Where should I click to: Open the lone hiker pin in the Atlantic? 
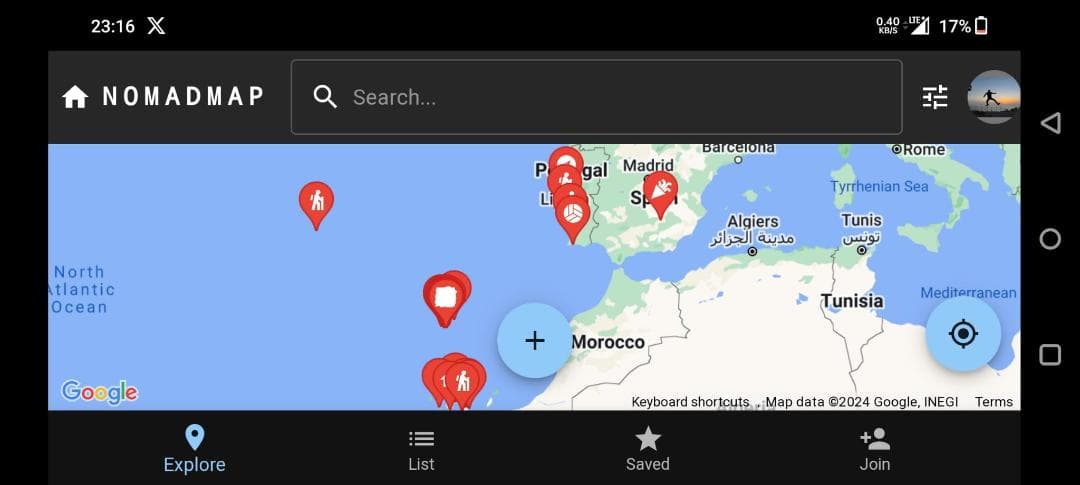pyautogui.click(x=316, y=202)
